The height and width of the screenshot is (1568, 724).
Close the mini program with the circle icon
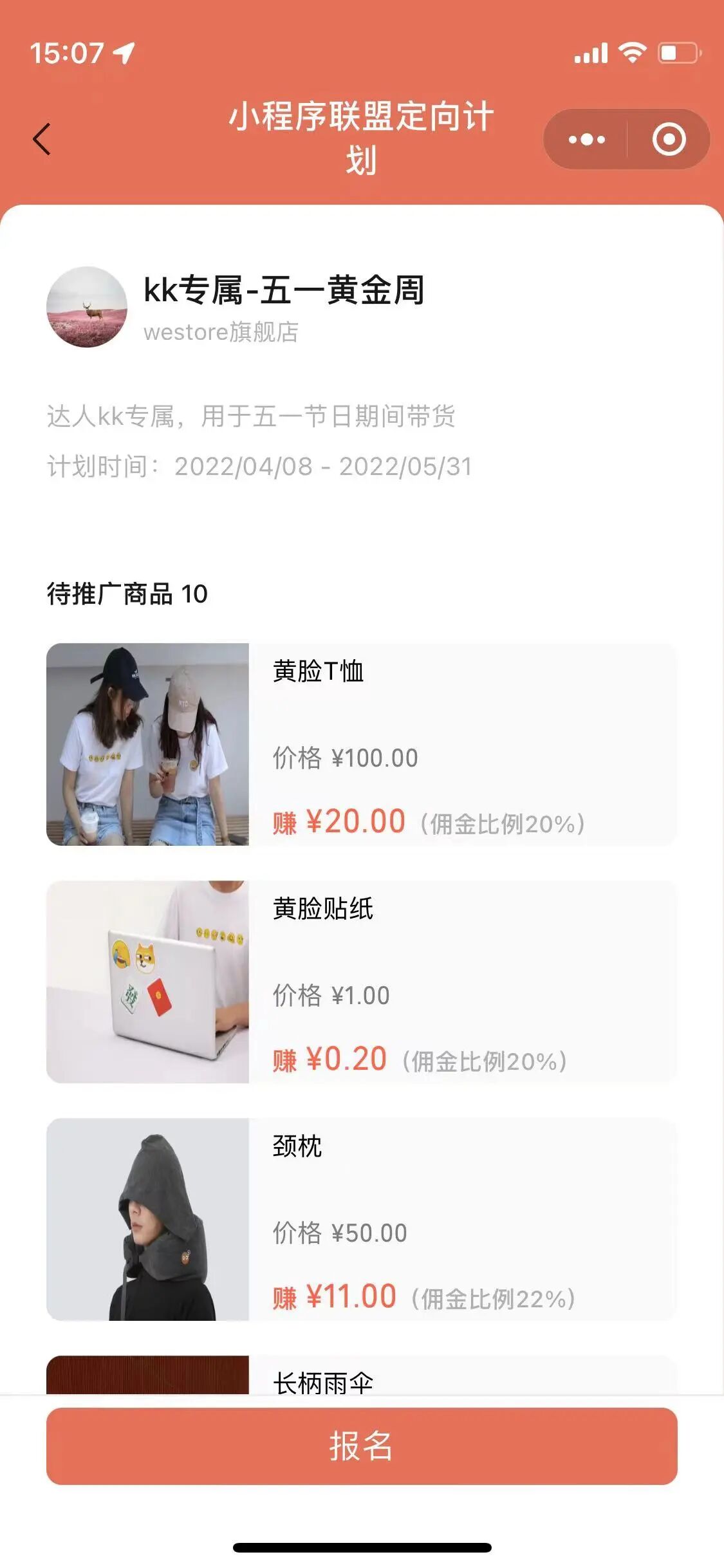point(669,139)
